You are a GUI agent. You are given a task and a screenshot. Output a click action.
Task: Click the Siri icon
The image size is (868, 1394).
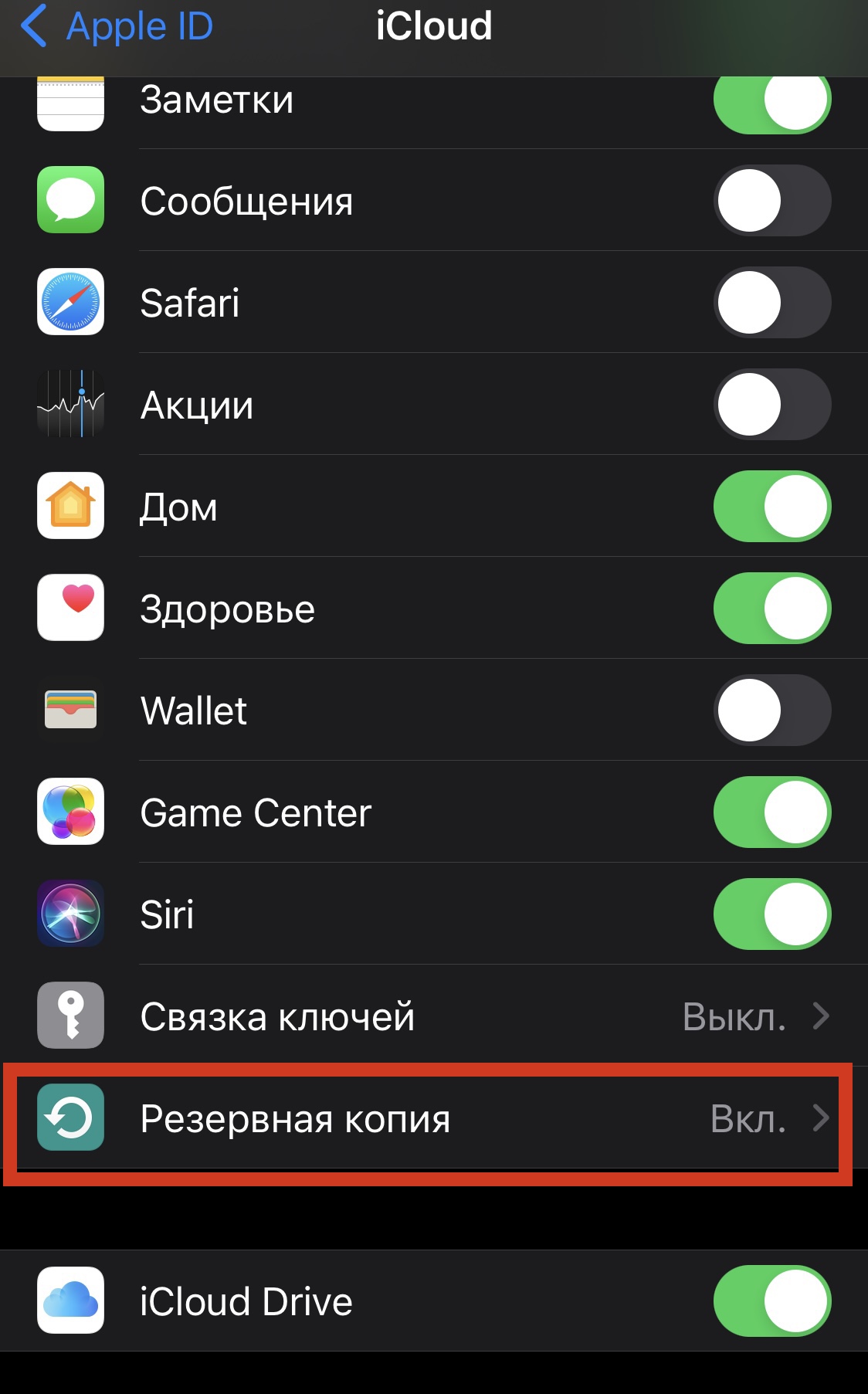70,914
